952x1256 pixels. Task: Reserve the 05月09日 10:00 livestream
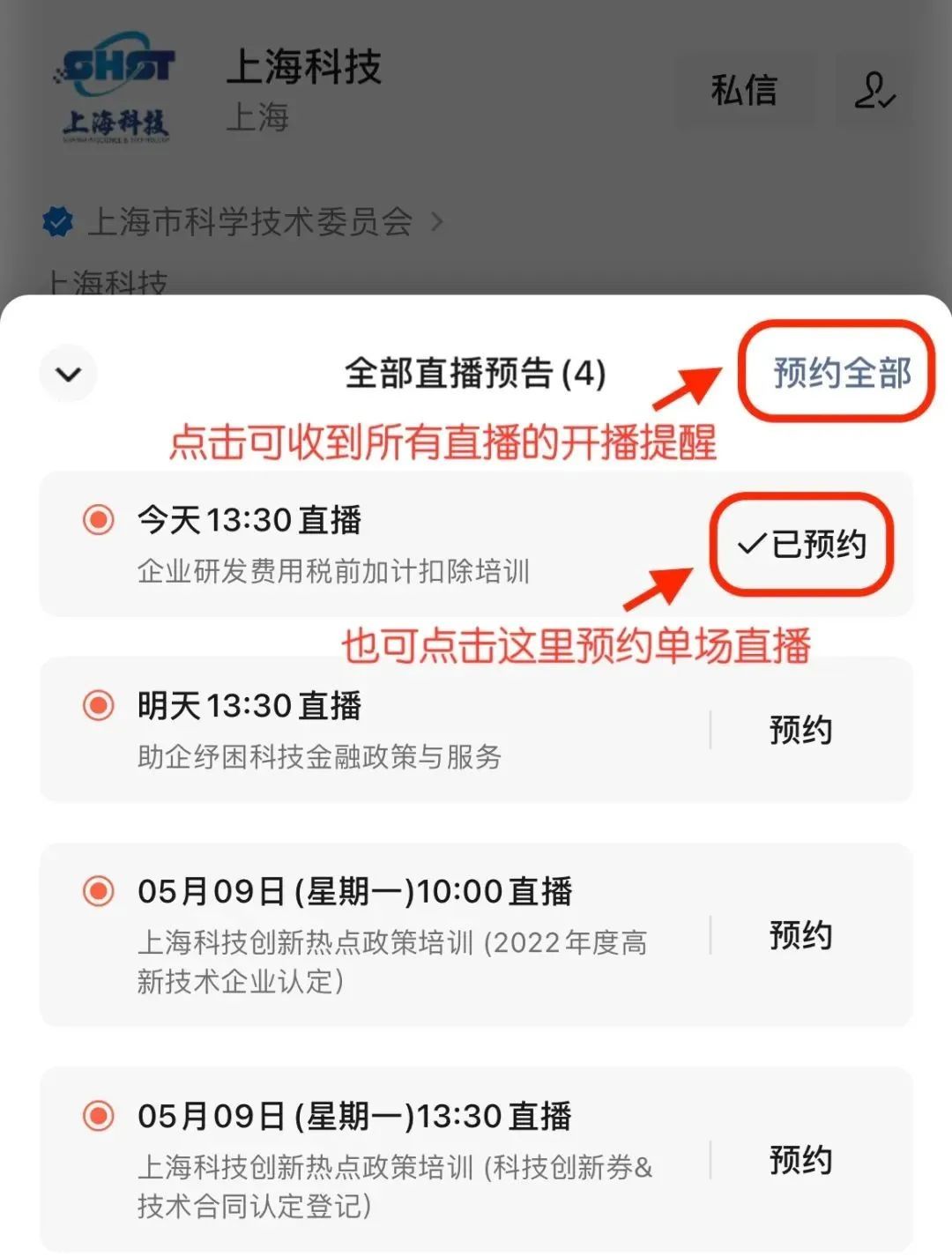[800, 934]
